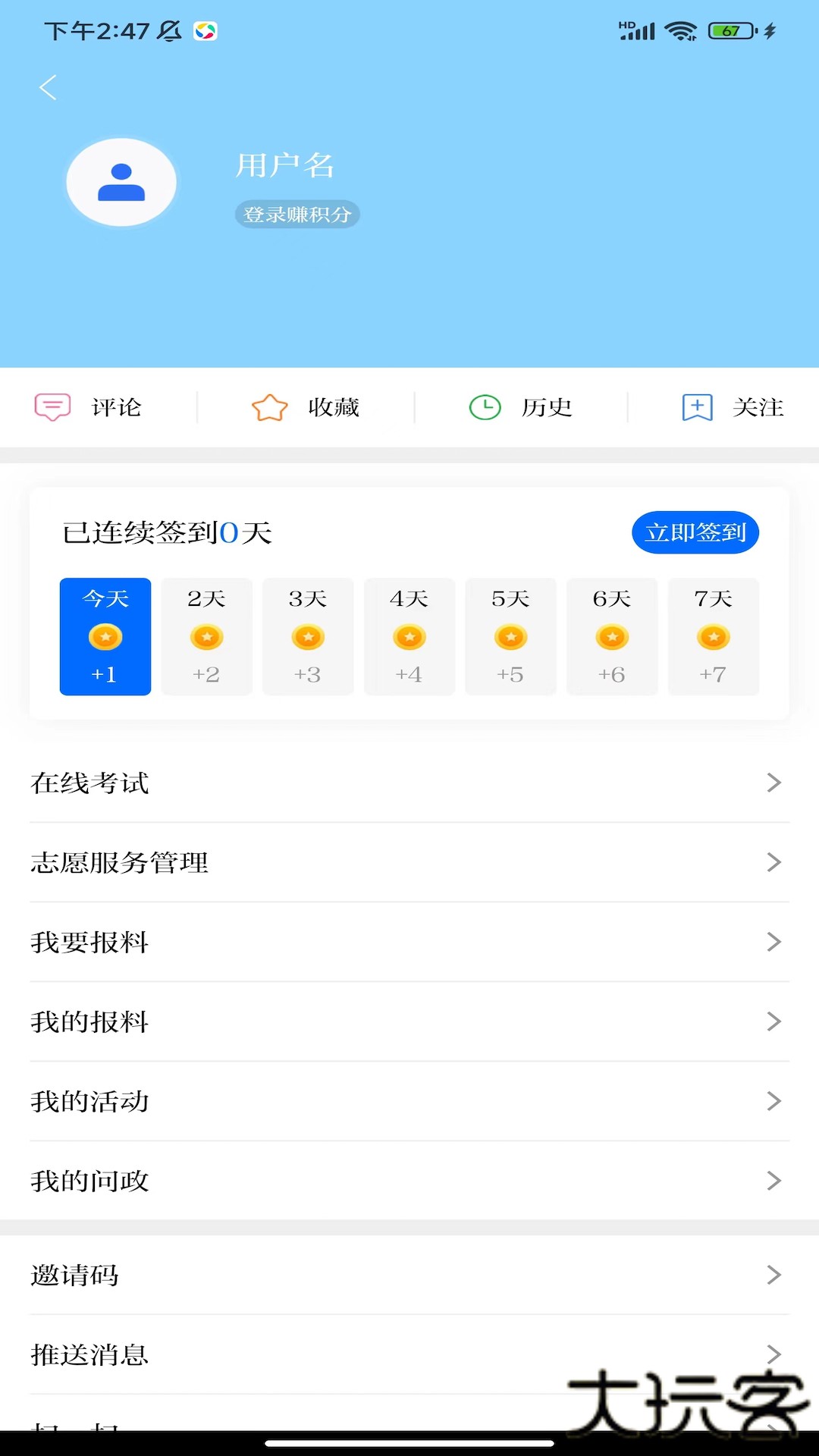The width and height of the screenshot is (819, 1456).
Task: Open 志愿服务管理 via its arrow
Action: point(773,862)
